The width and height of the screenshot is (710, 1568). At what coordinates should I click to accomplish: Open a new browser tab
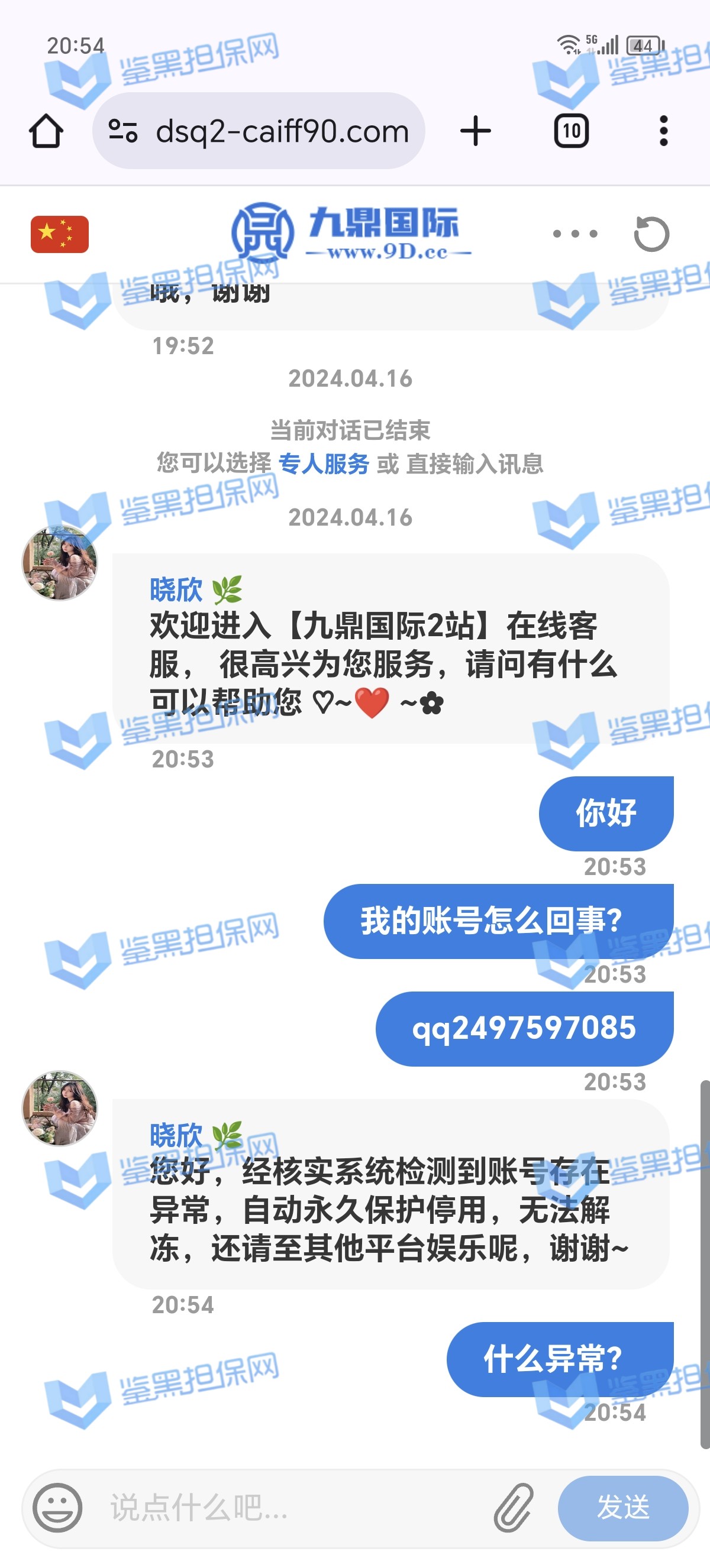(x=475, y=131)
